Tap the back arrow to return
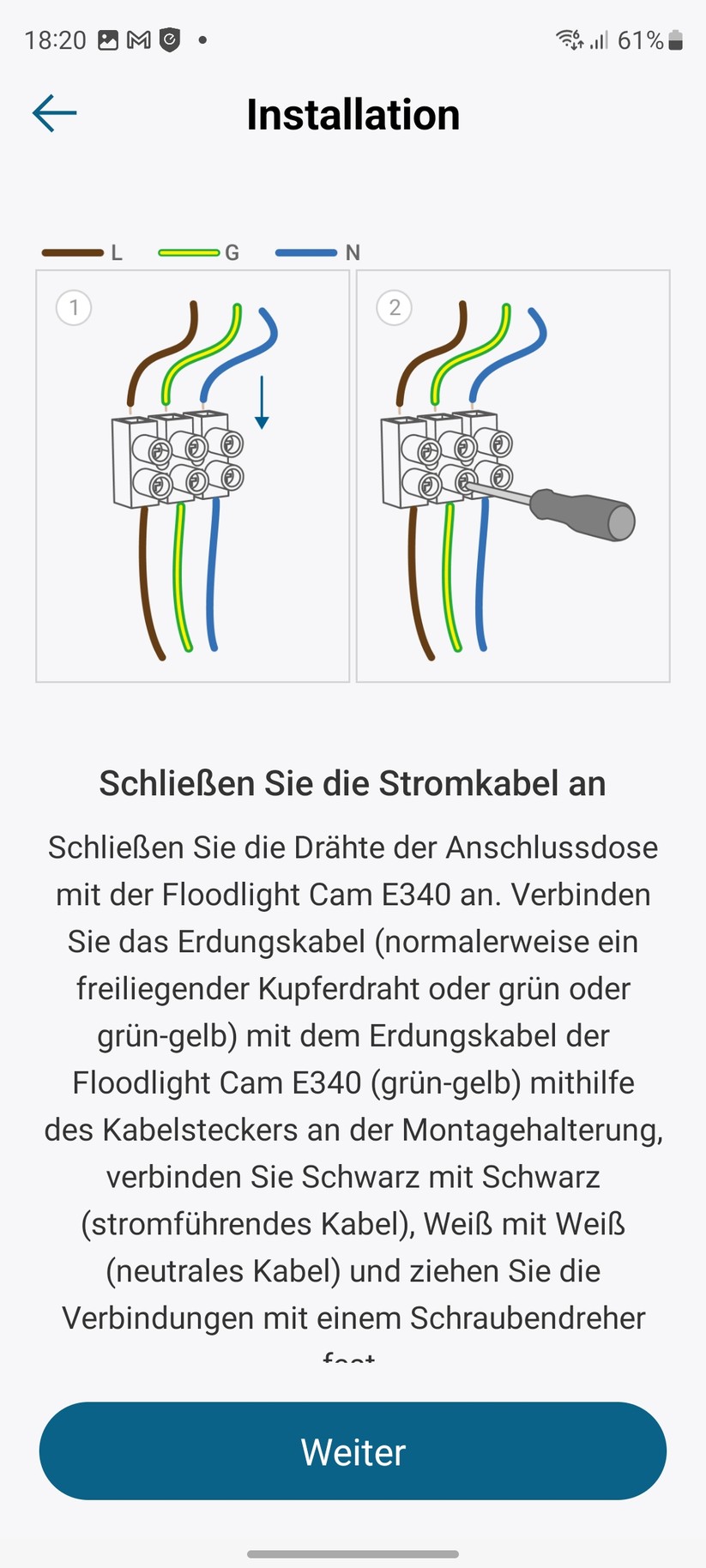Viewport: 706px width, 1568px height. tap(54, 112)
